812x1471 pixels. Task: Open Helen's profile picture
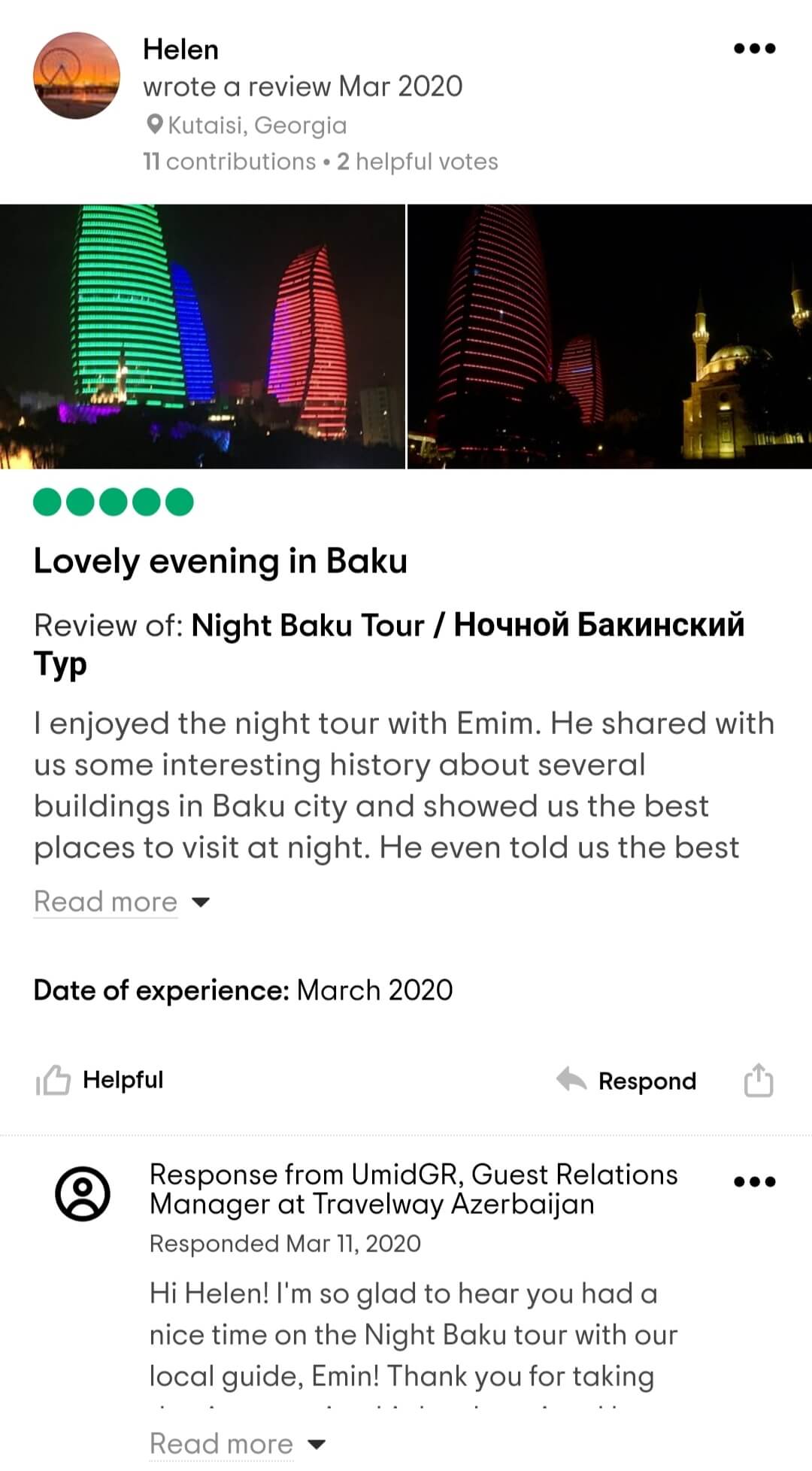77,76
